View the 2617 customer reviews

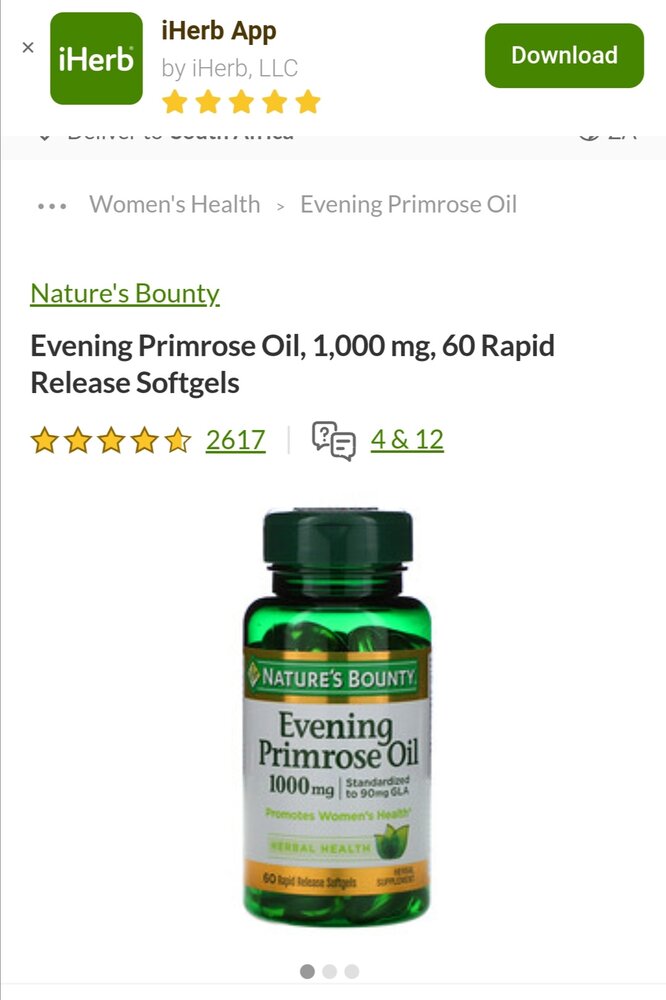[x=235, y=440]
